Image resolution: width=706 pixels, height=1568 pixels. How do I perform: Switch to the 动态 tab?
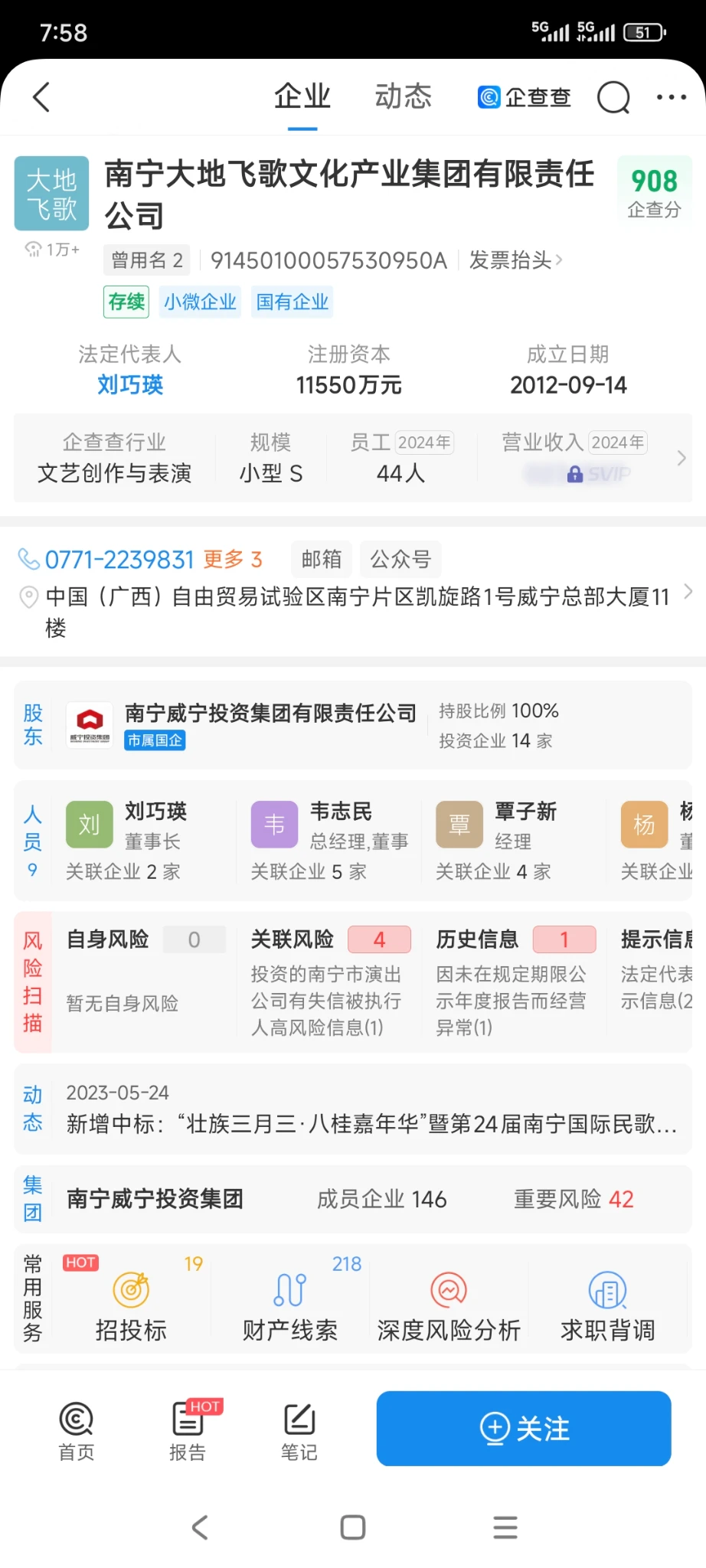pyautogui.click(x=403, y=96)
